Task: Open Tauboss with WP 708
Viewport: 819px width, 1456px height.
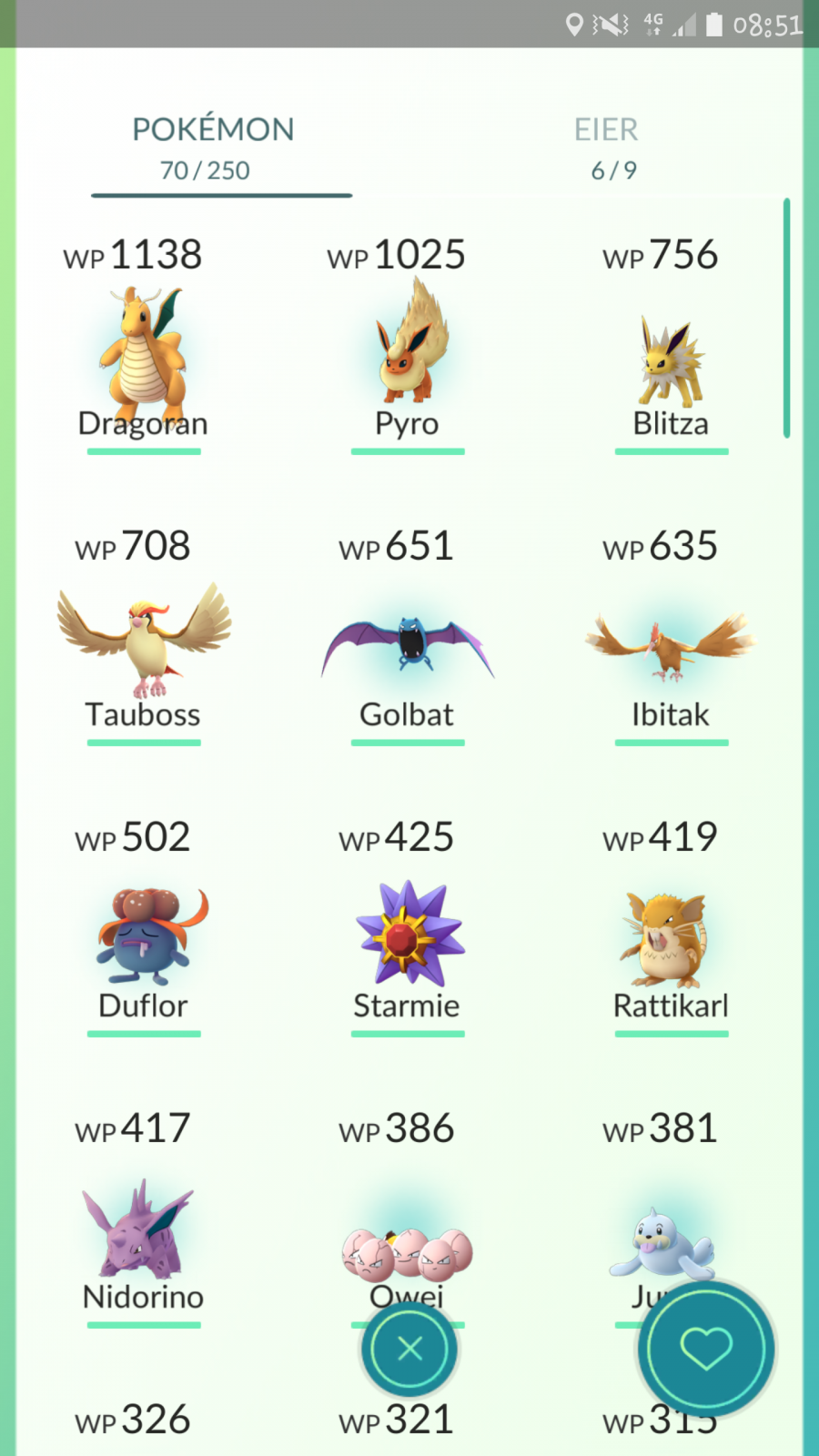Action: tap(144, 637)
